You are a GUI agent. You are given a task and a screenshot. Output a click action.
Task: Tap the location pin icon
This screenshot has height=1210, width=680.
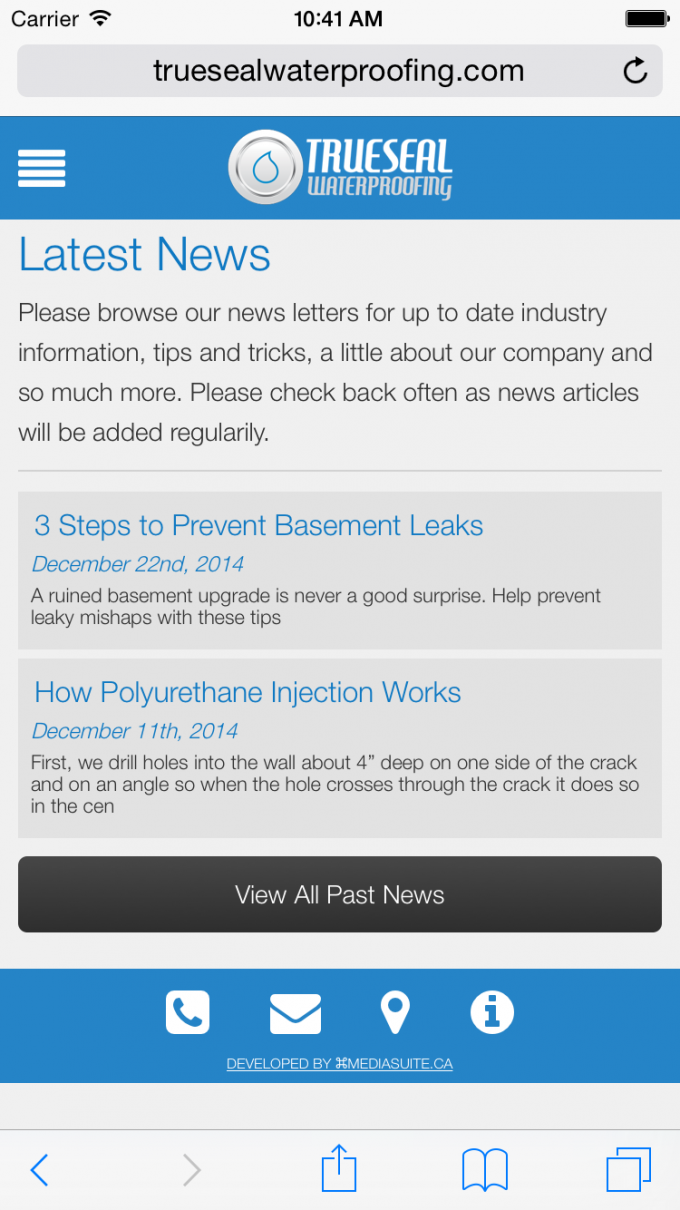[395, 1013]
